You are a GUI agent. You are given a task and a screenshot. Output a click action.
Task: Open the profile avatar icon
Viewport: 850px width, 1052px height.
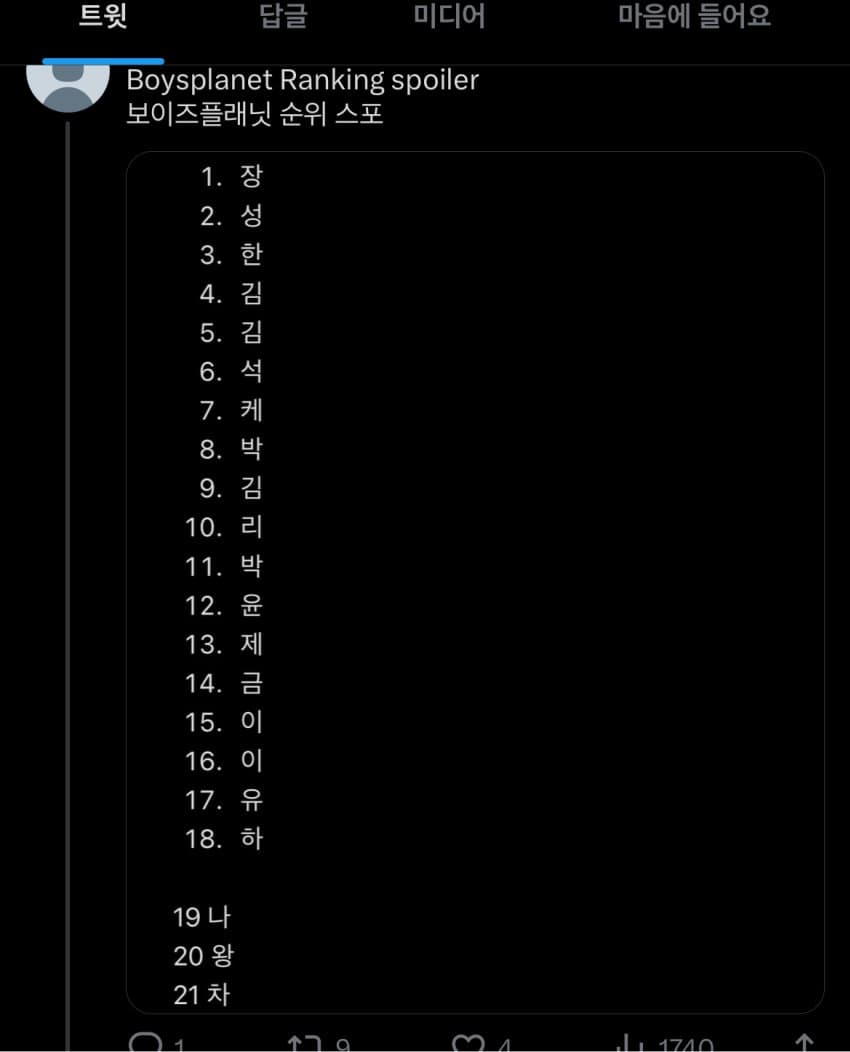[x=69, y=88]
